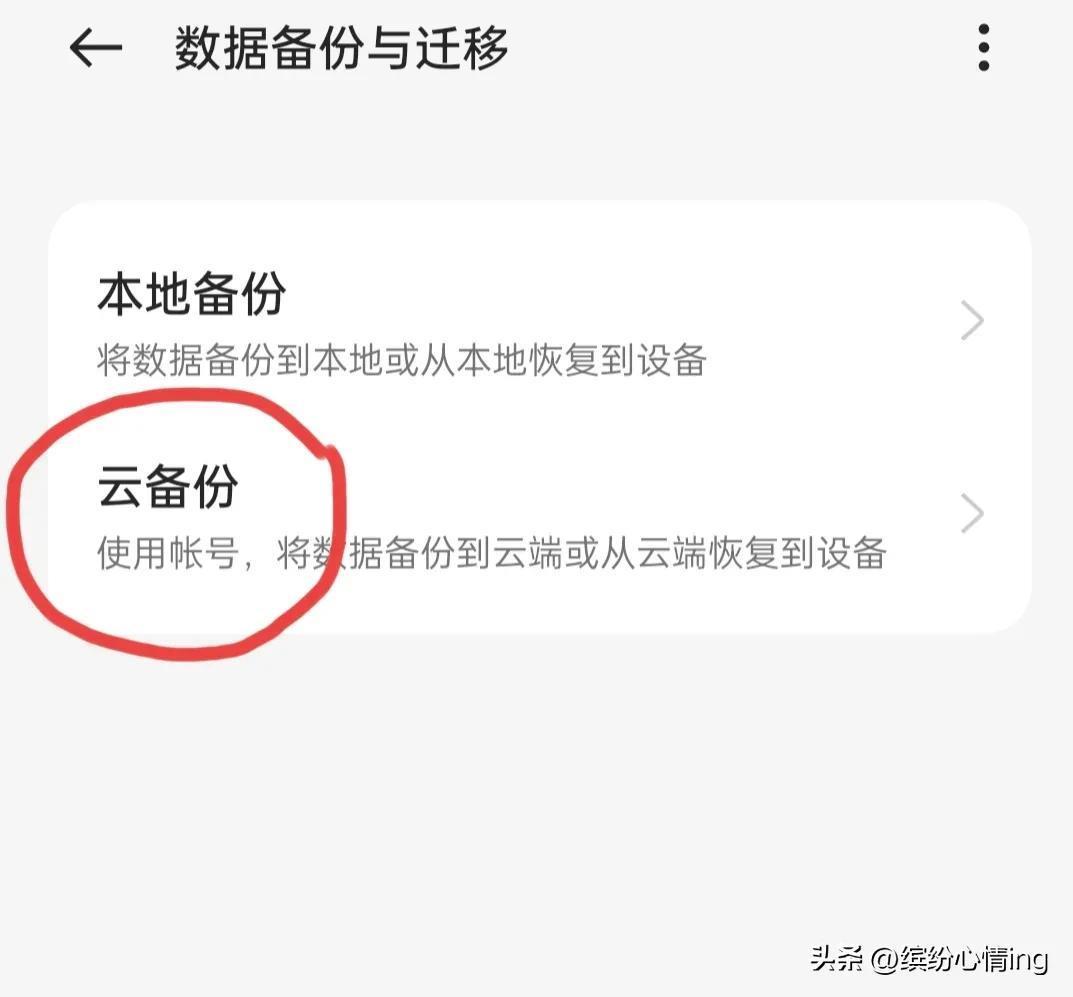1073x997 pixels.
Task: Go back using the top-left arrow
Action: coord(96,48)
